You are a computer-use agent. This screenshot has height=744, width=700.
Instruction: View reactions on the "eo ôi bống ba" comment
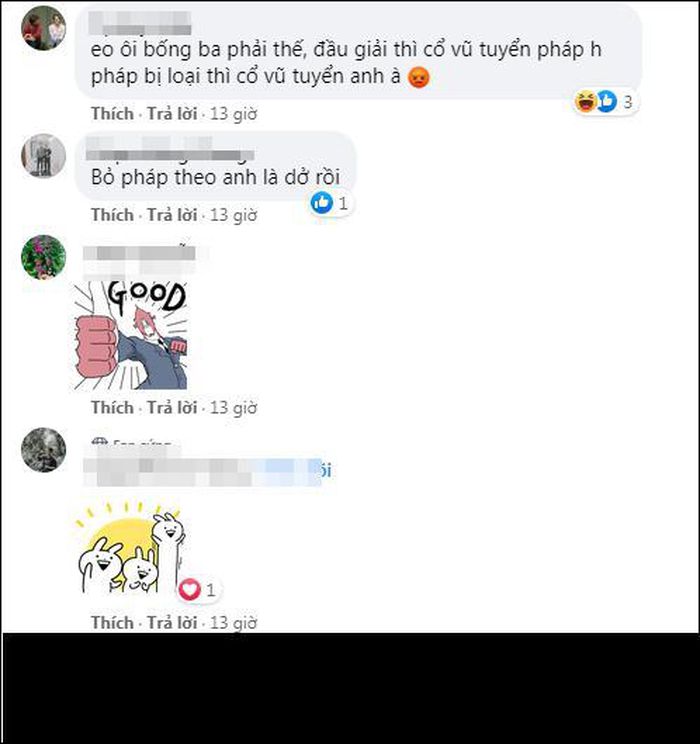[603, 101]
